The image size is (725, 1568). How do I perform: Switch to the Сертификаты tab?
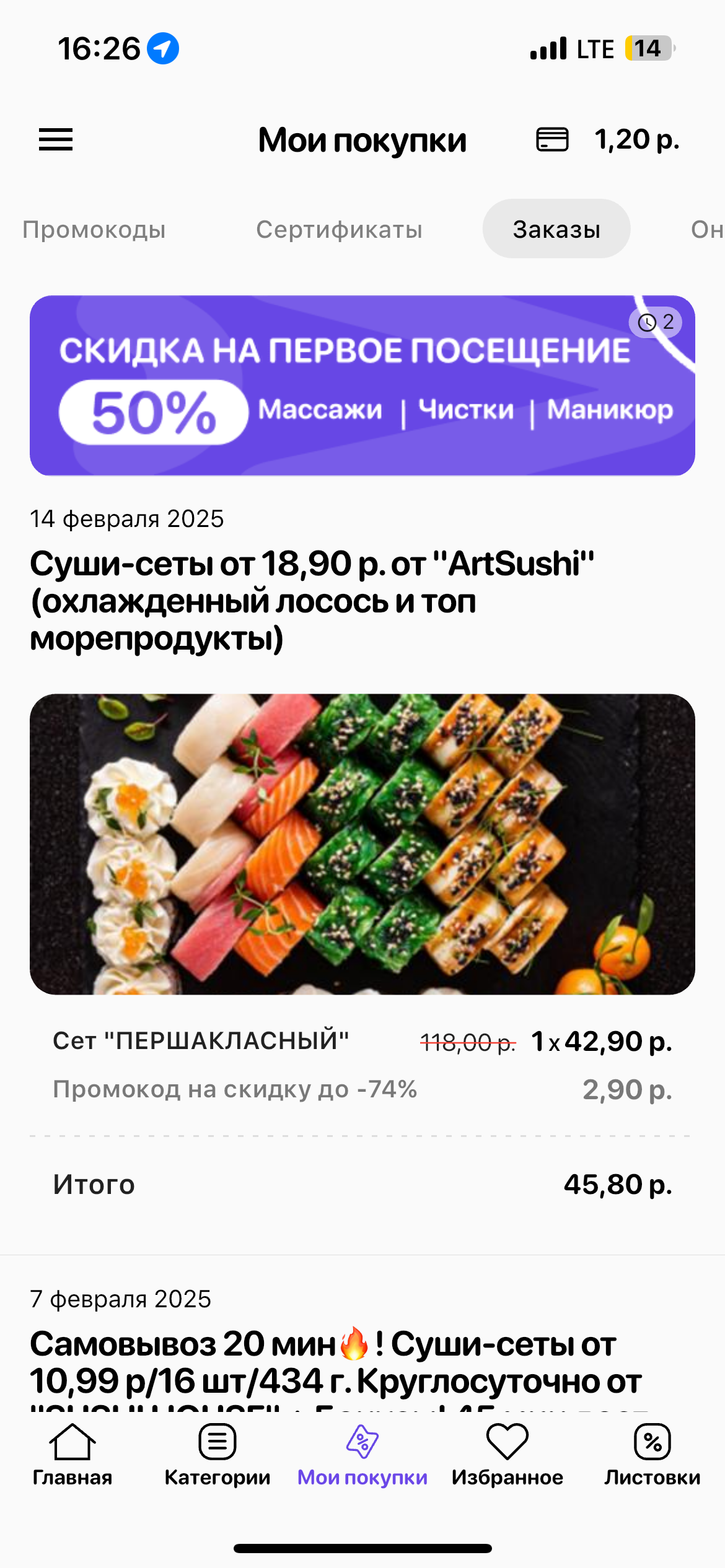point(339,230)
